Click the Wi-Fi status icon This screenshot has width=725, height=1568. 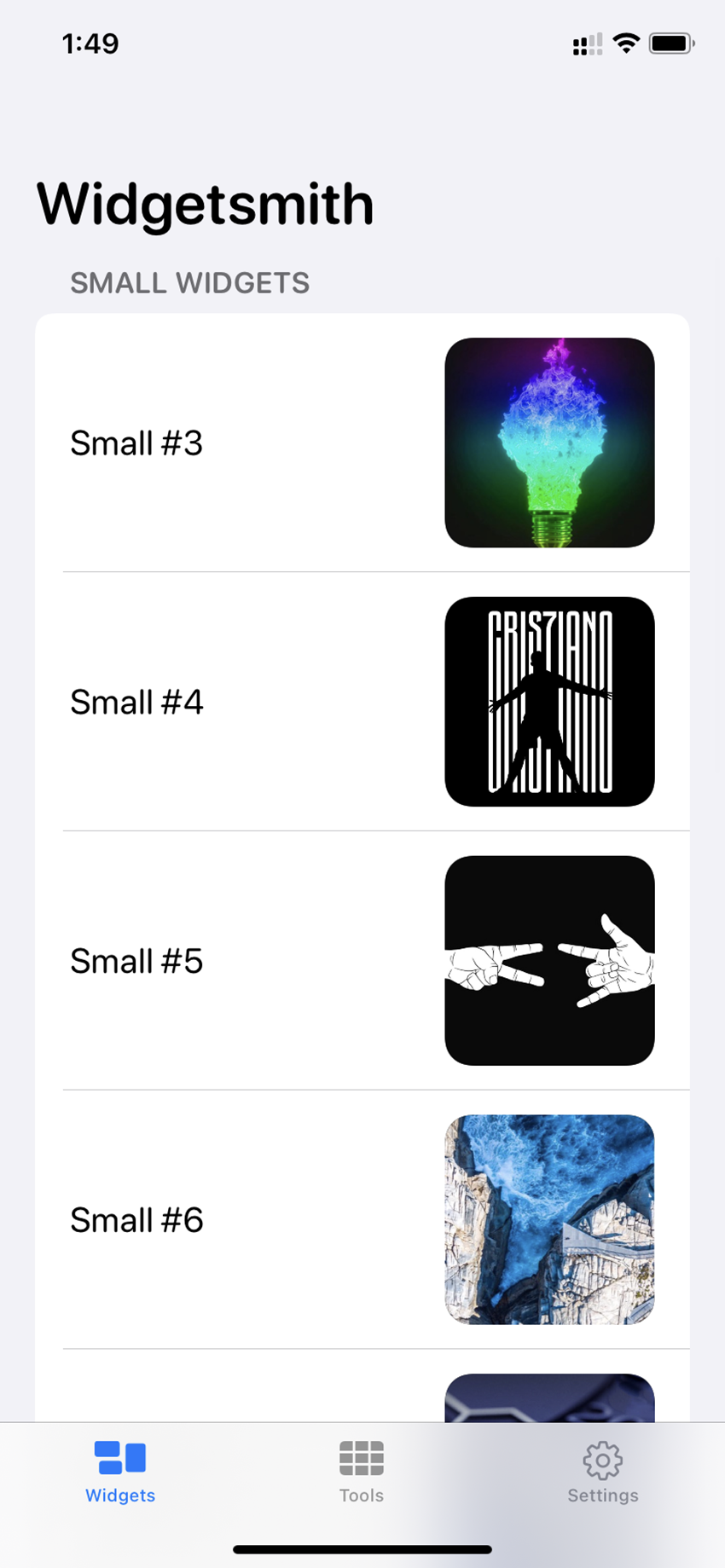coord(629,43)
